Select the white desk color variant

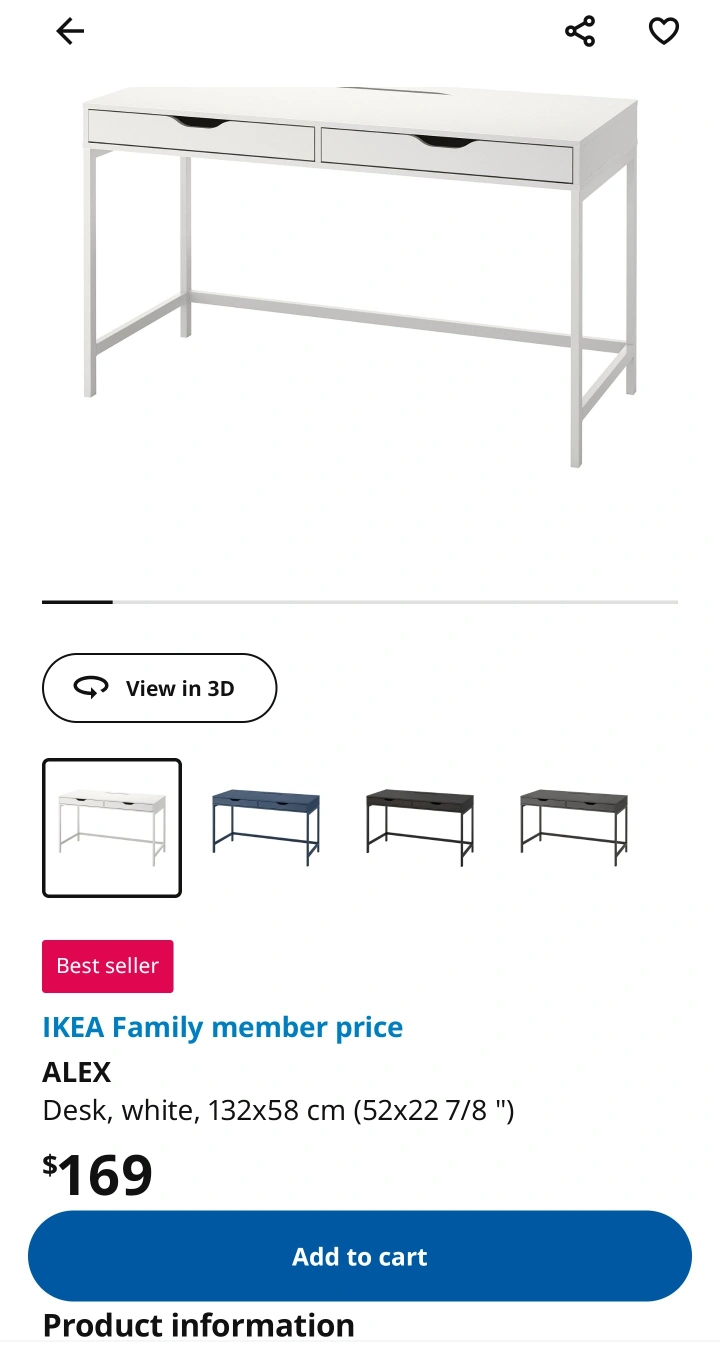coord(112,828)
